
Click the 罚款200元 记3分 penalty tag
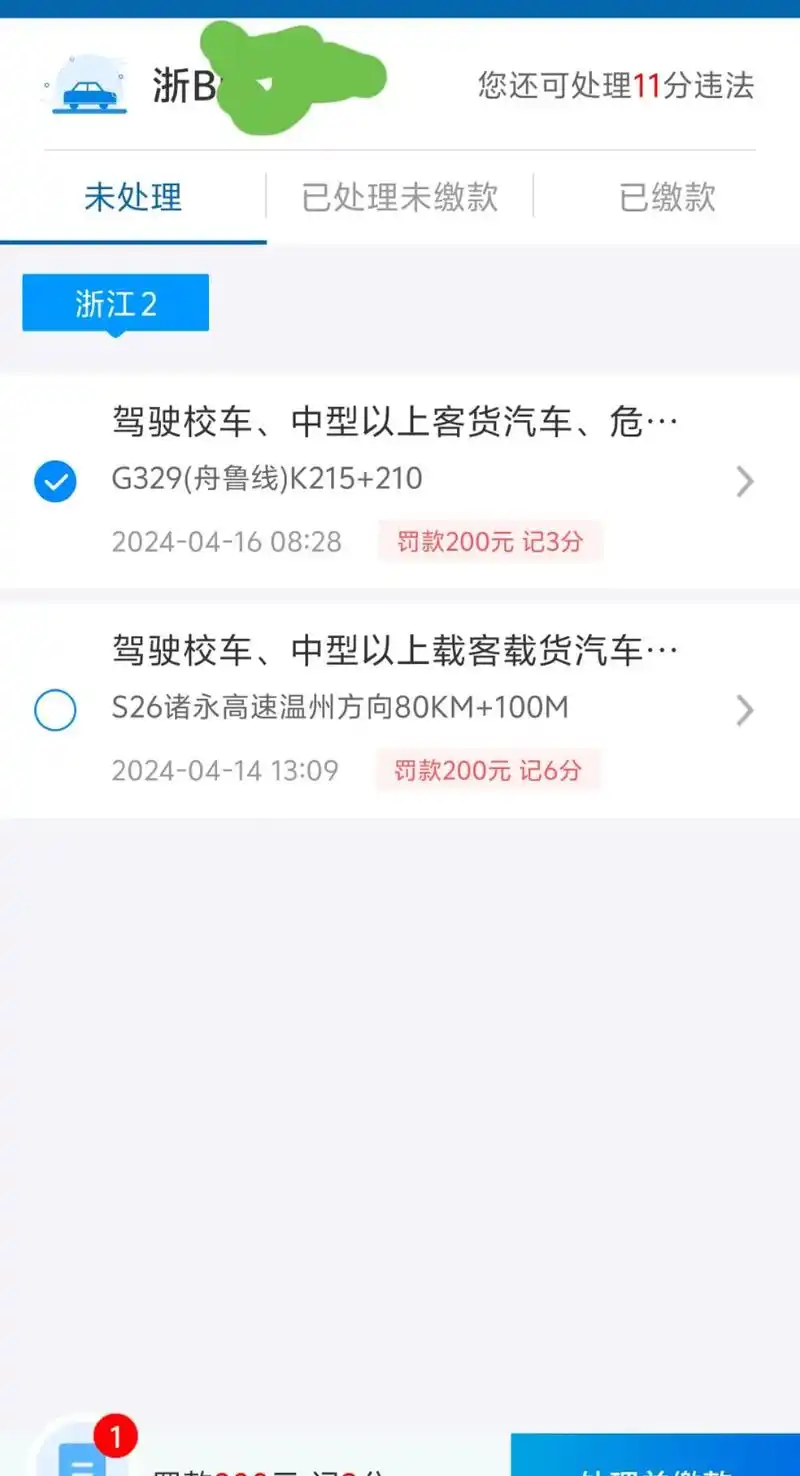click(488, 541)
